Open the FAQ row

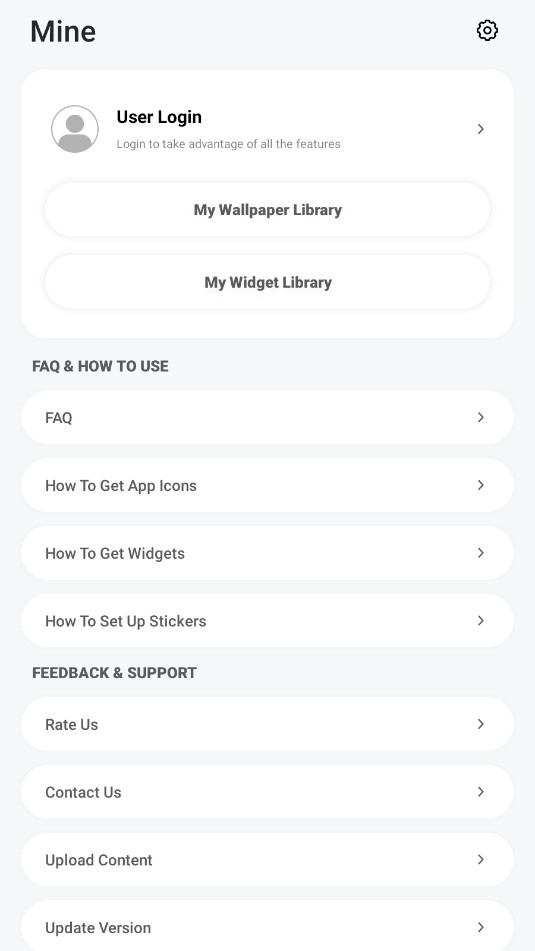point(268,417)
